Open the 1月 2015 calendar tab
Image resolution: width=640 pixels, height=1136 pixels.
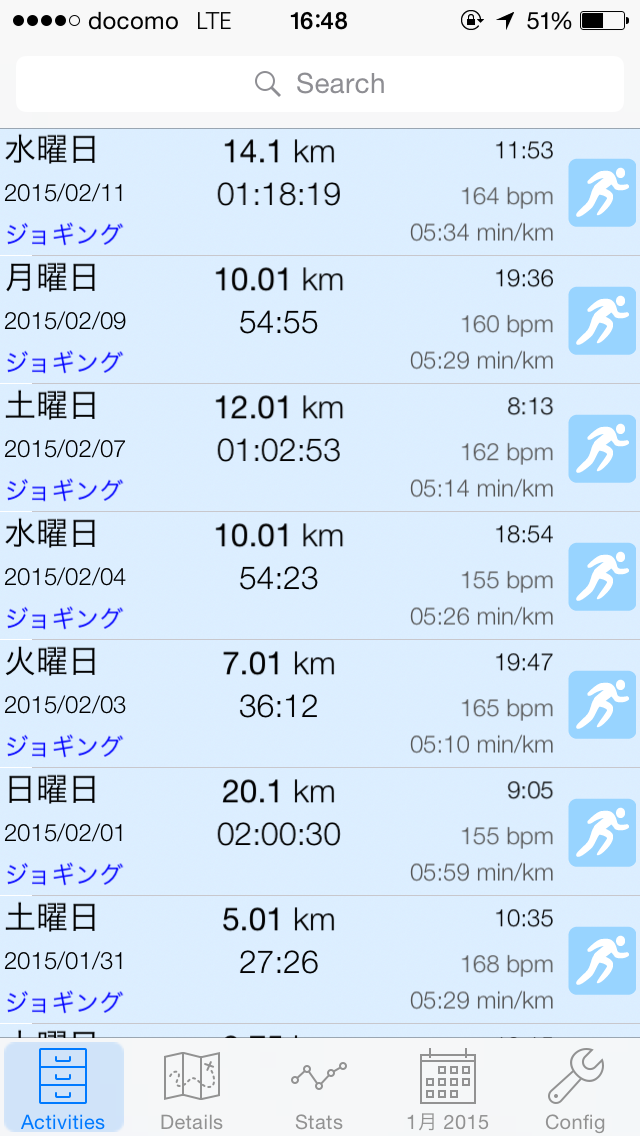447,1089
